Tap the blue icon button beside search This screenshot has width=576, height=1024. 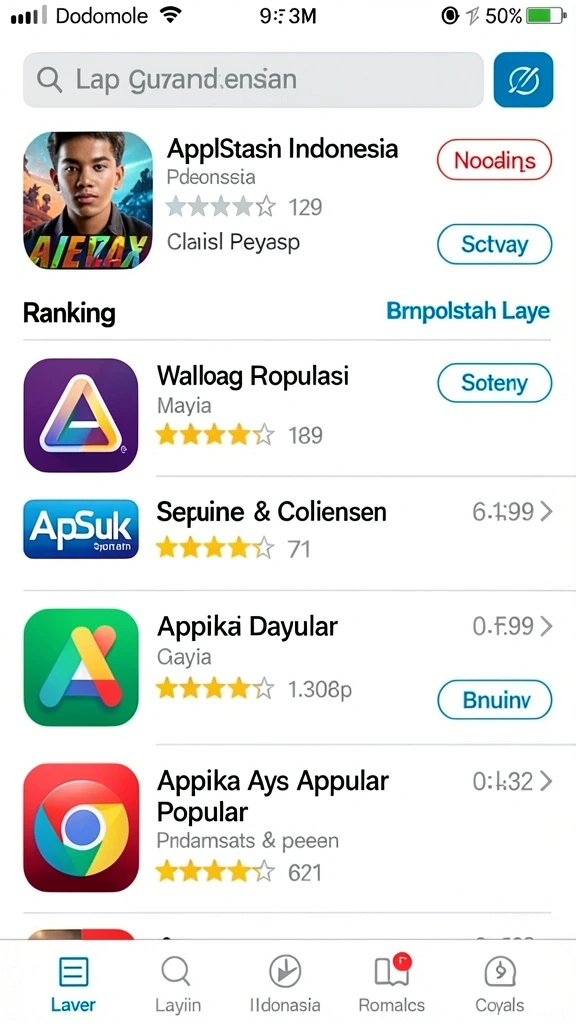click(x=523, y=80)
